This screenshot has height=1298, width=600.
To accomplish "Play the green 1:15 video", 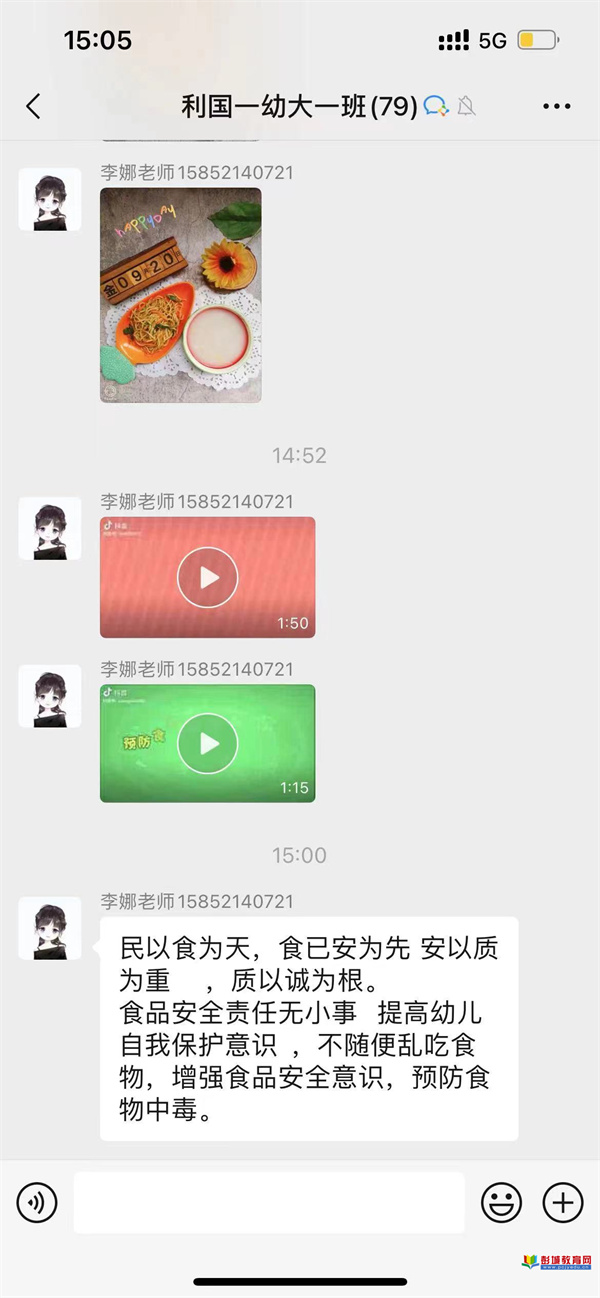I will coord(207,743).
